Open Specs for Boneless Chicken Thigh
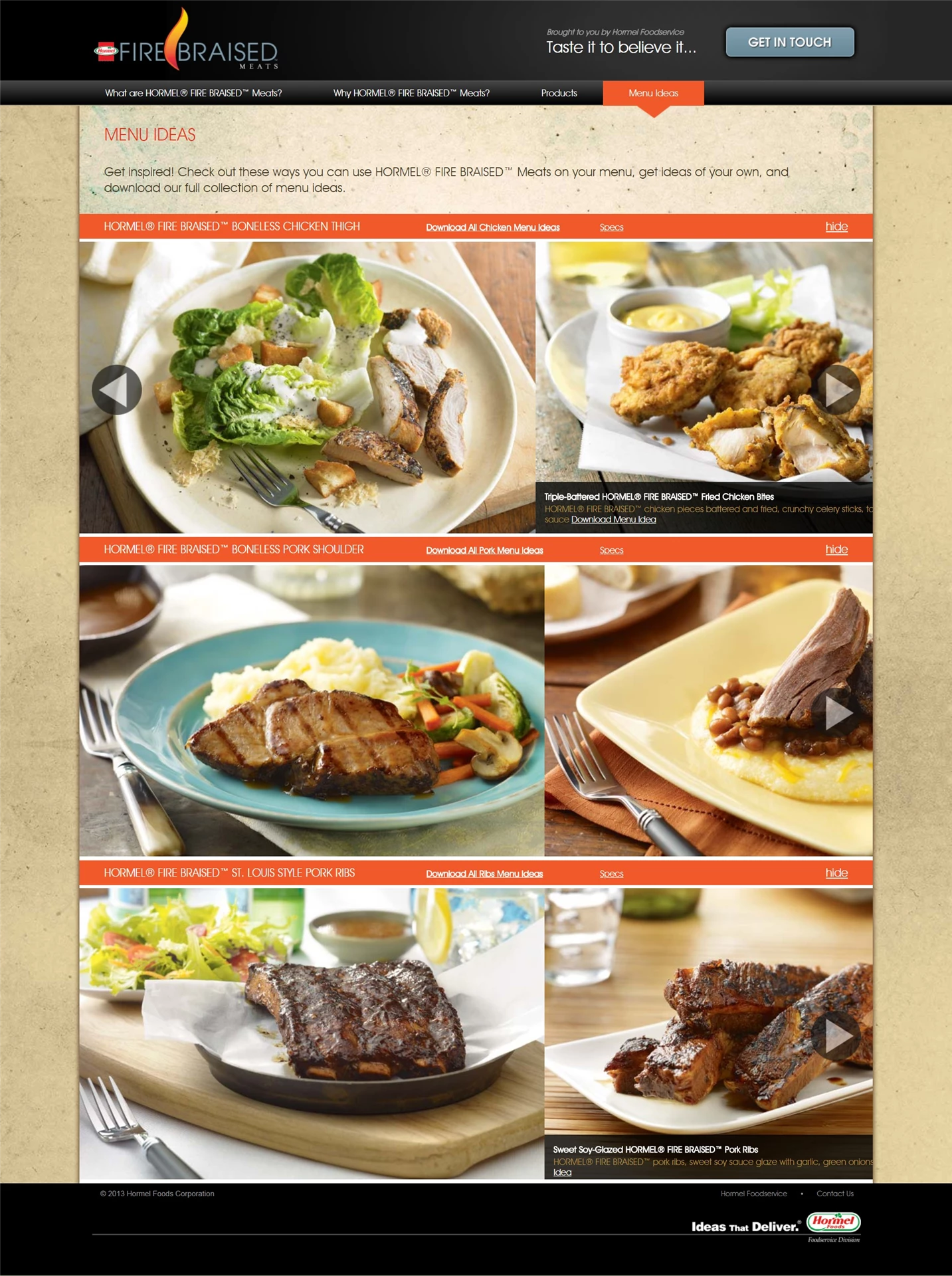This screenshot has width=952, height=1276. click(611, 227)
